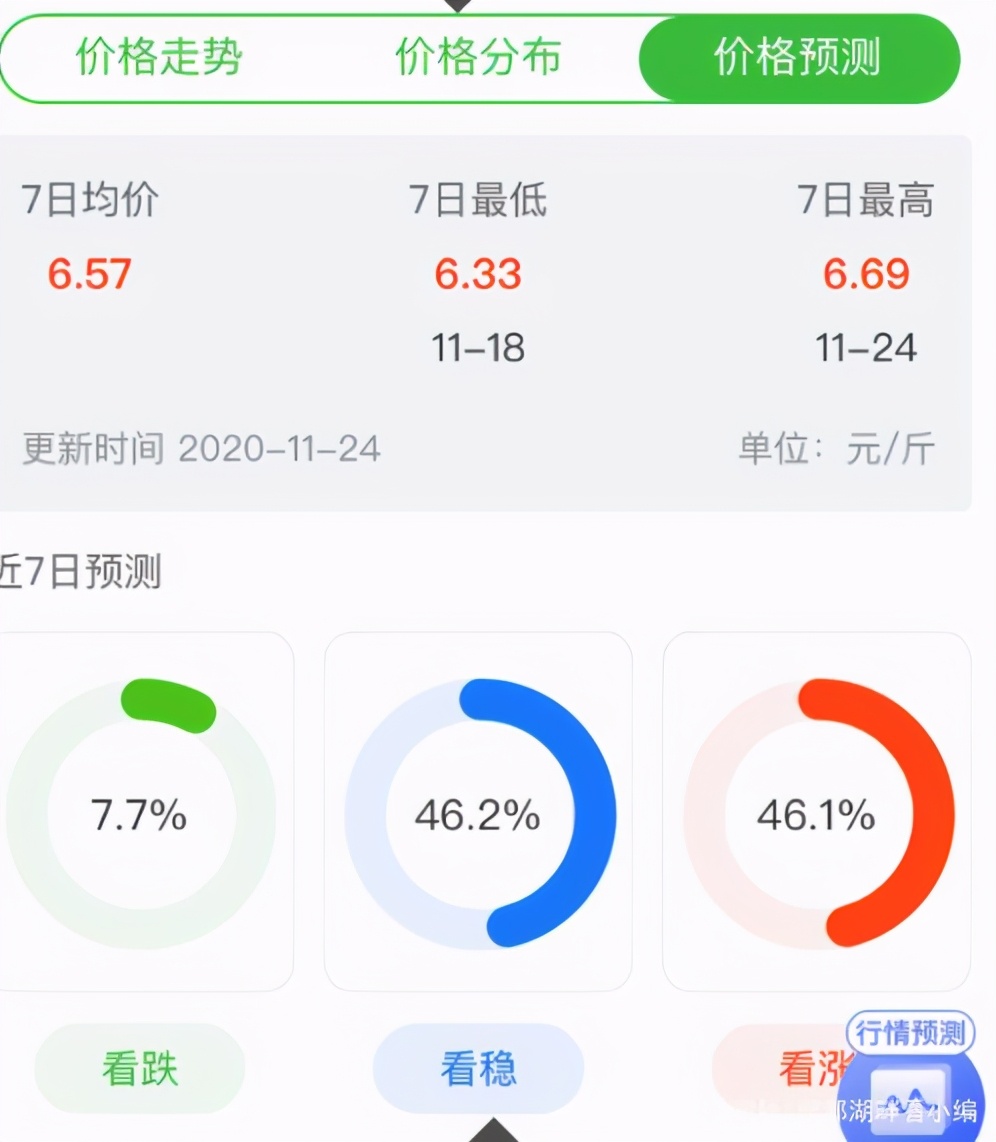Select the 7日最高 value 6.69
Viewport: 996px width, 1142px height.
(x=867, y=274)
